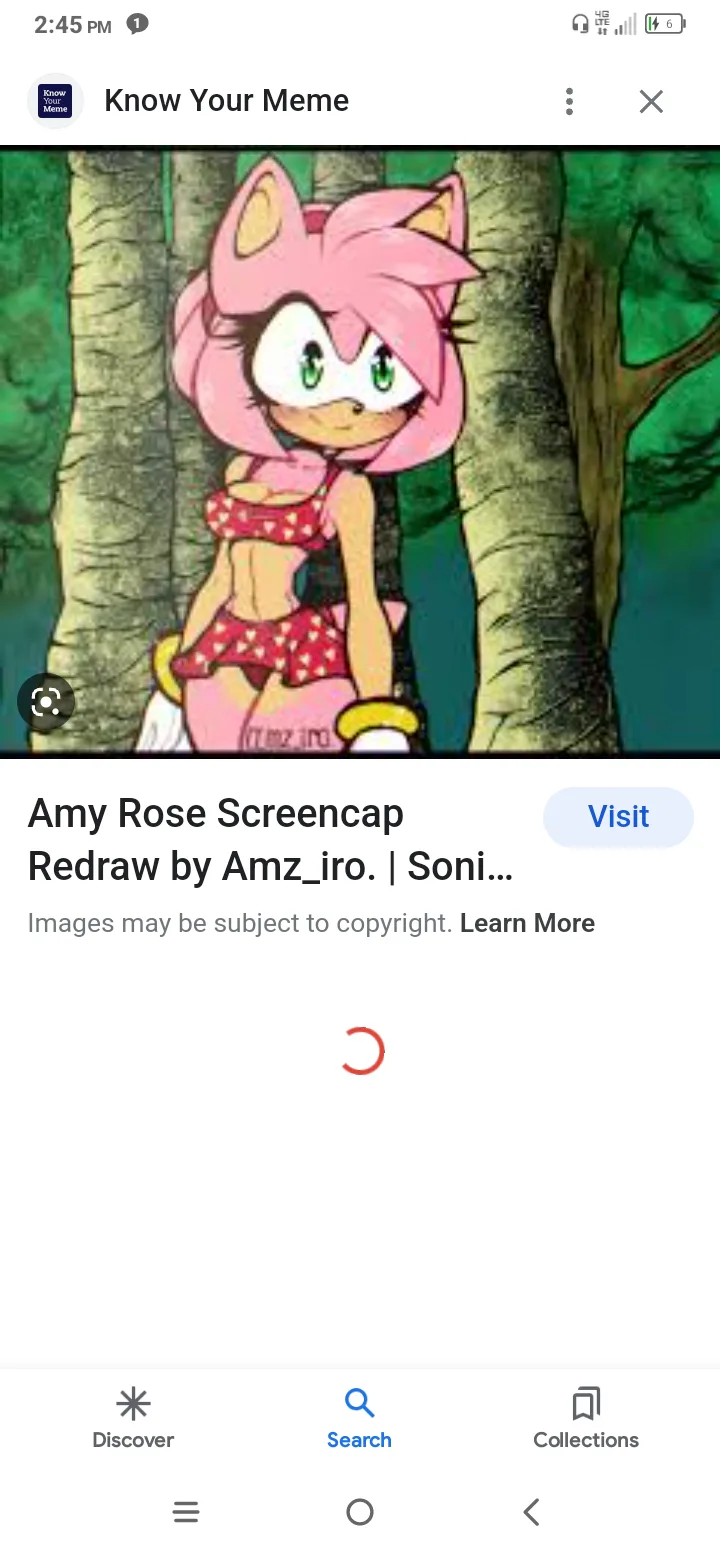
Task: Open the Amy Rose image full view
Action: point(360,450)
